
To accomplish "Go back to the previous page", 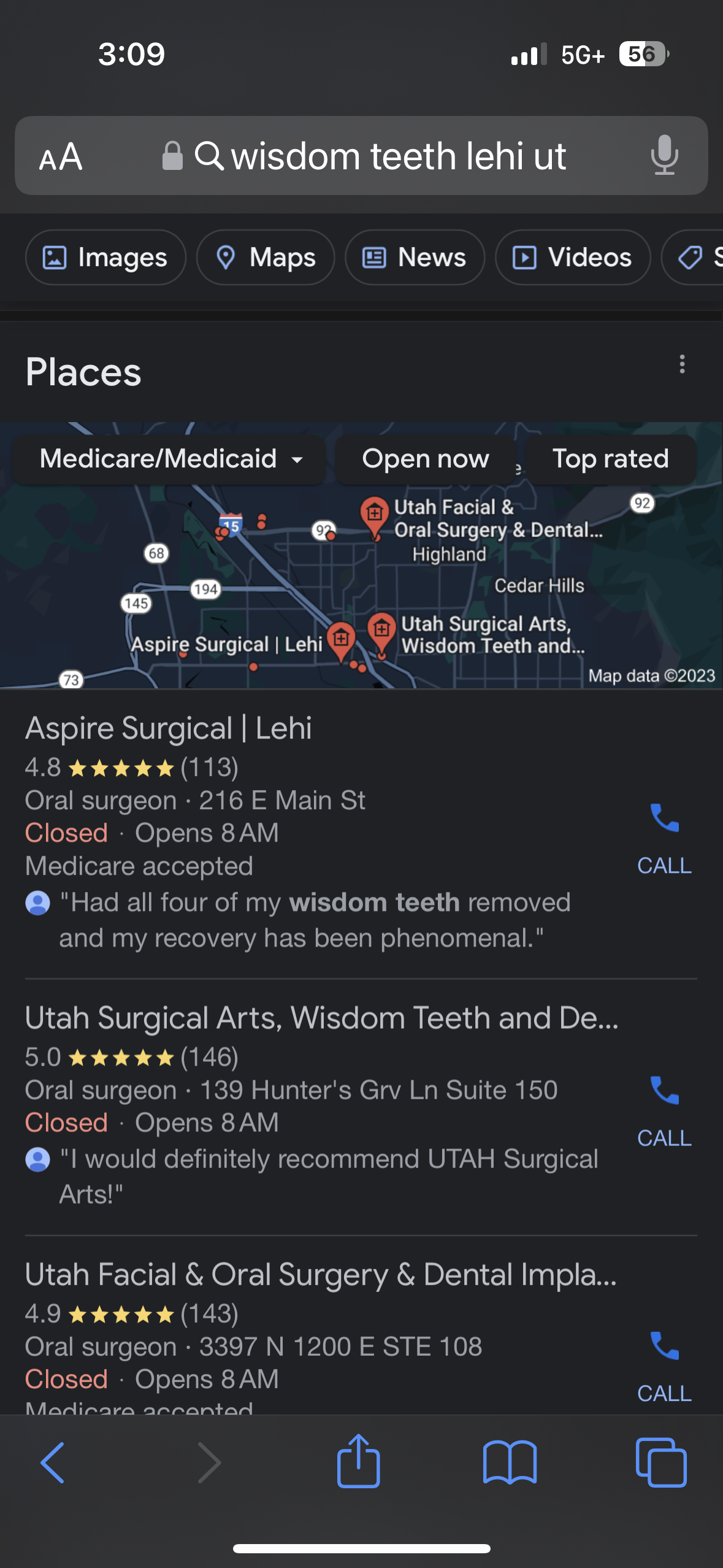I will pyautogui.click(x=53, y=1462).
